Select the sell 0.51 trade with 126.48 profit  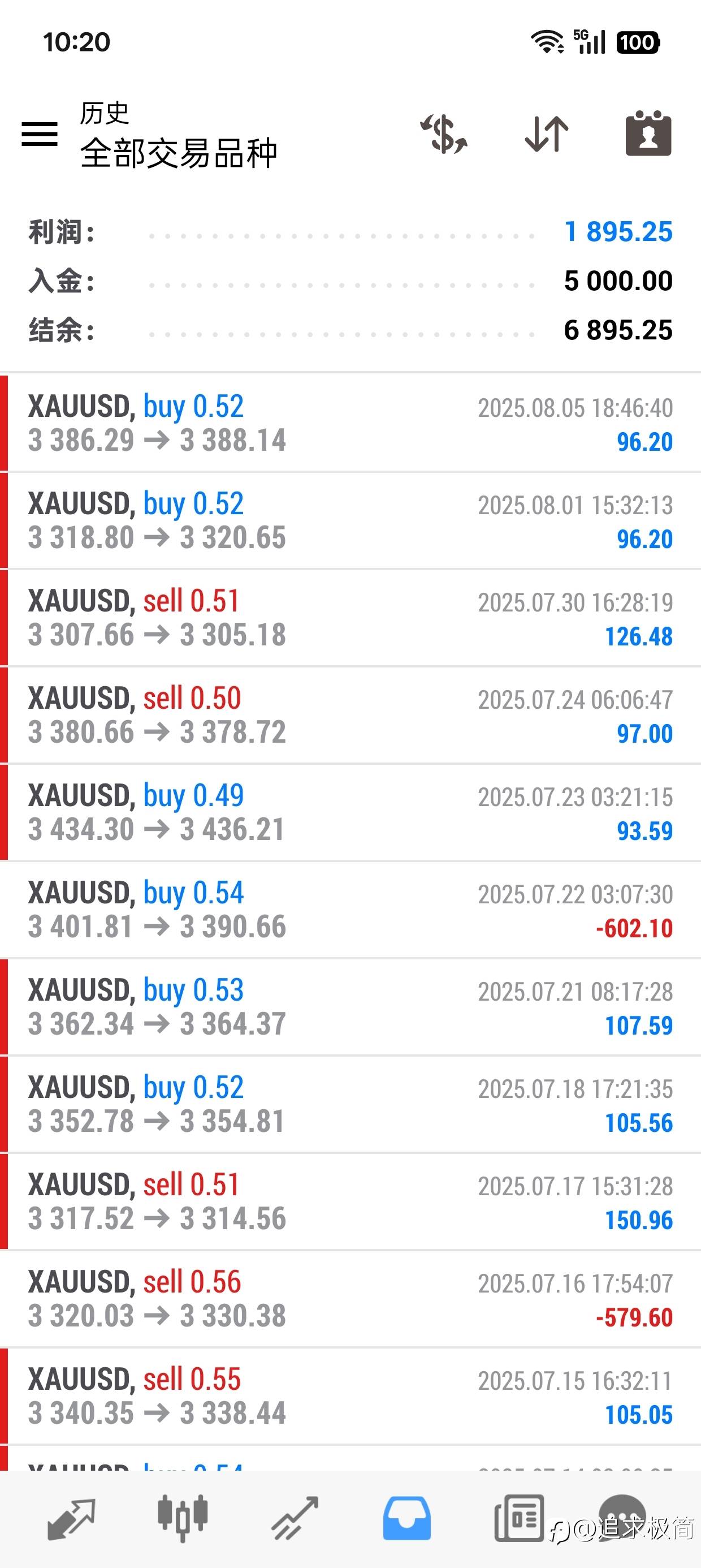[x=350, y=618]
